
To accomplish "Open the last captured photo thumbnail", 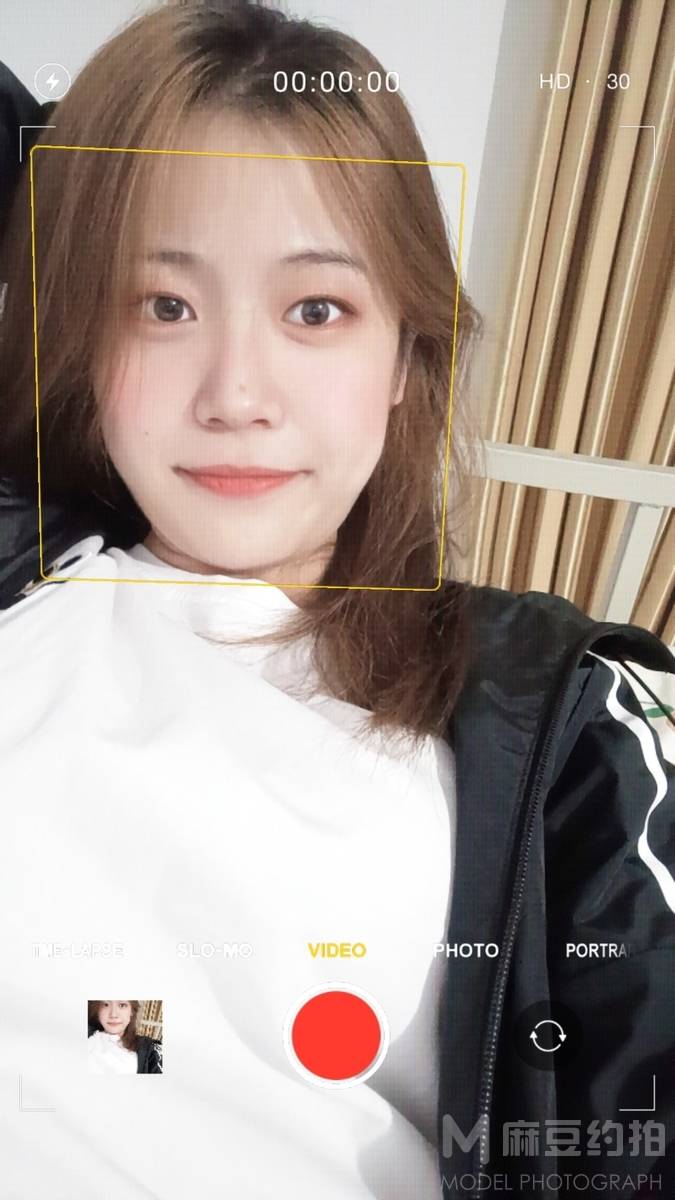I will 125,1036.
